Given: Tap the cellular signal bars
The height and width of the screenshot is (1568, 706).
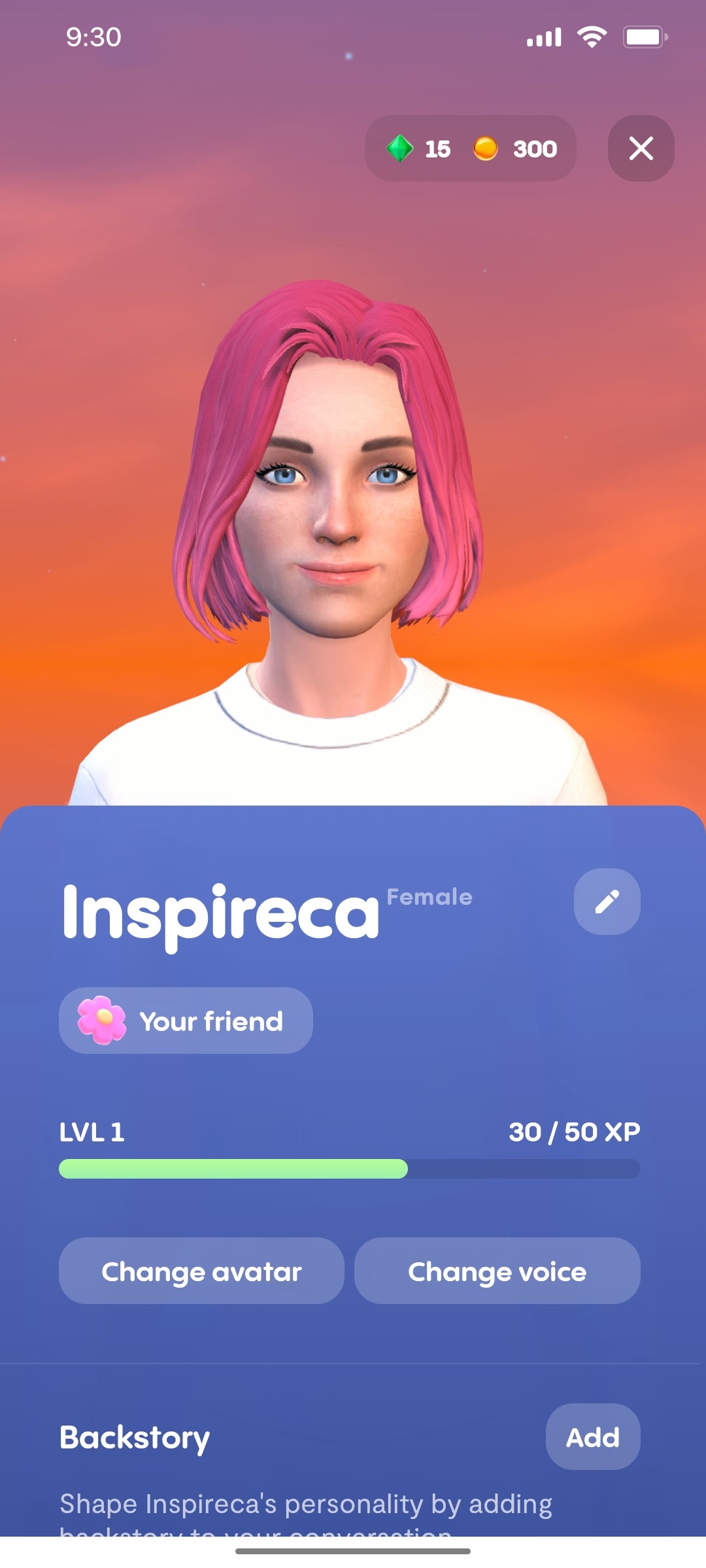Looking at the screenshot, I should [x=544, y=38].
